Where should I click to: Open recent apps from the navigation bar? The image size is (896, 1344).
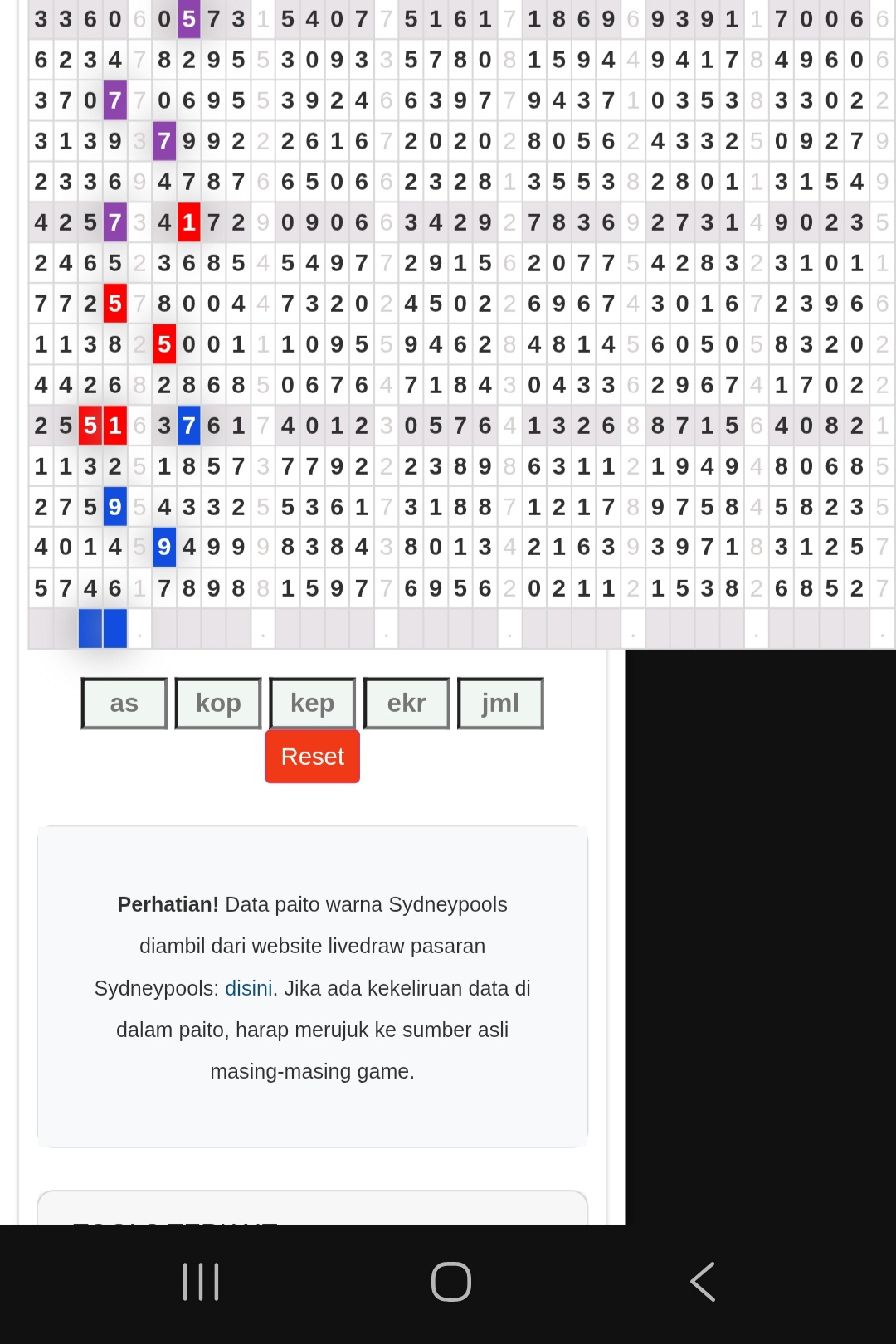pos(201,1282)
